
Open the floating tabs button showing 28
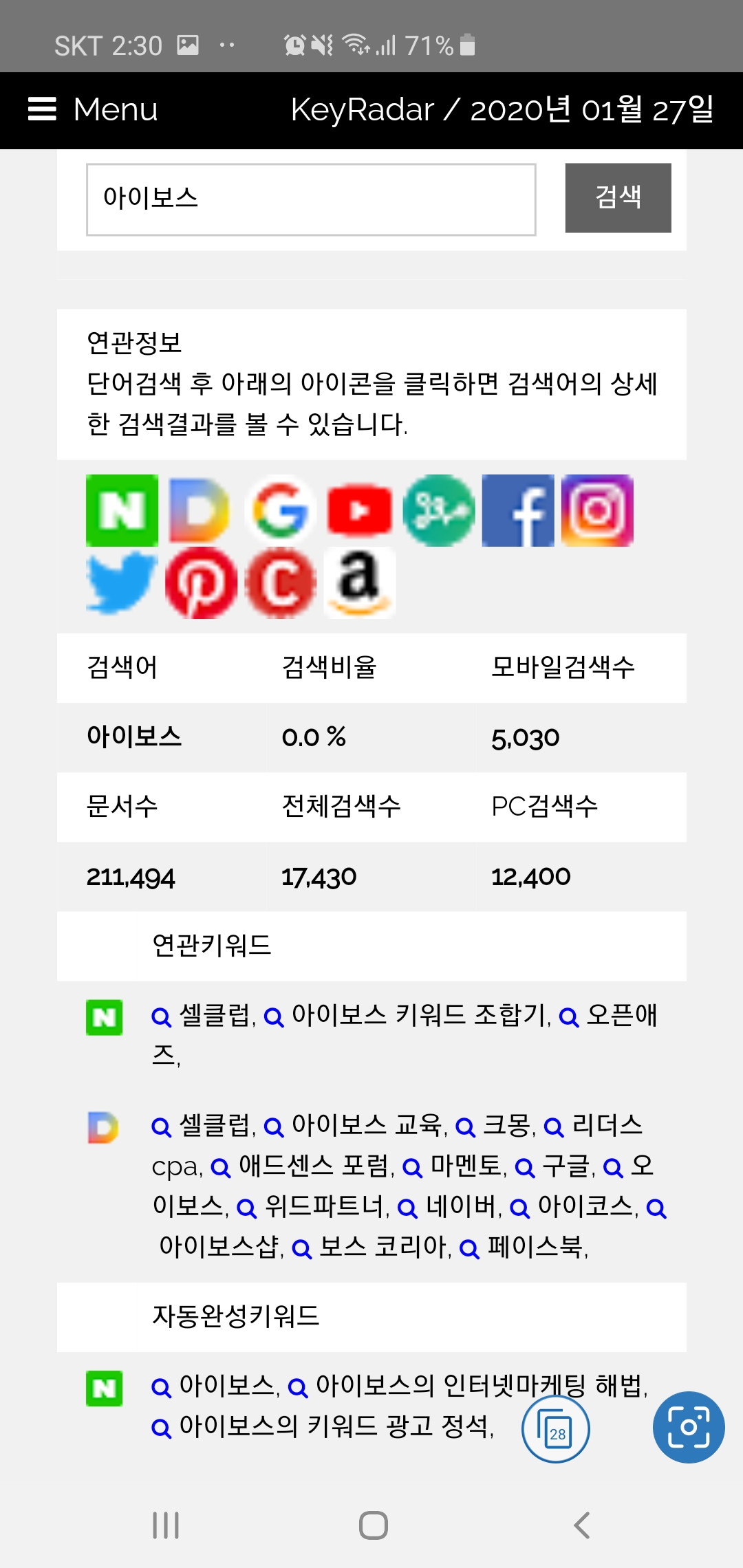pyautogui.click(x=556, y=1429)
